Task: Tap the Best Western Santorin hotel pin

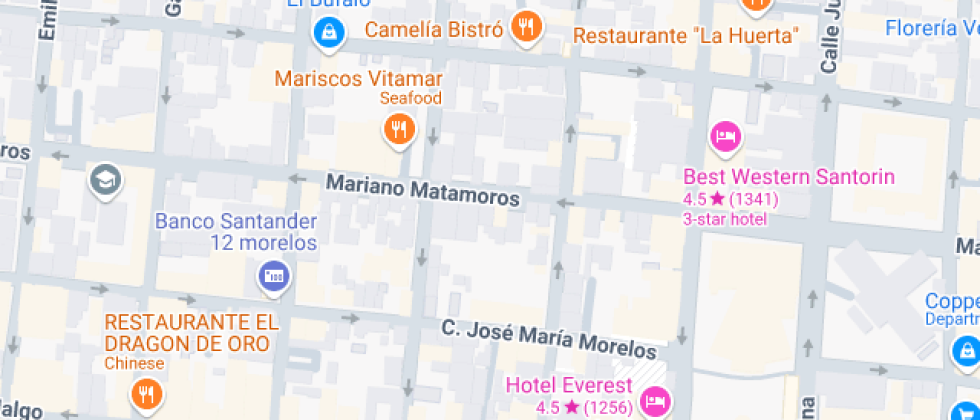Action: click(x=724, y=135)
